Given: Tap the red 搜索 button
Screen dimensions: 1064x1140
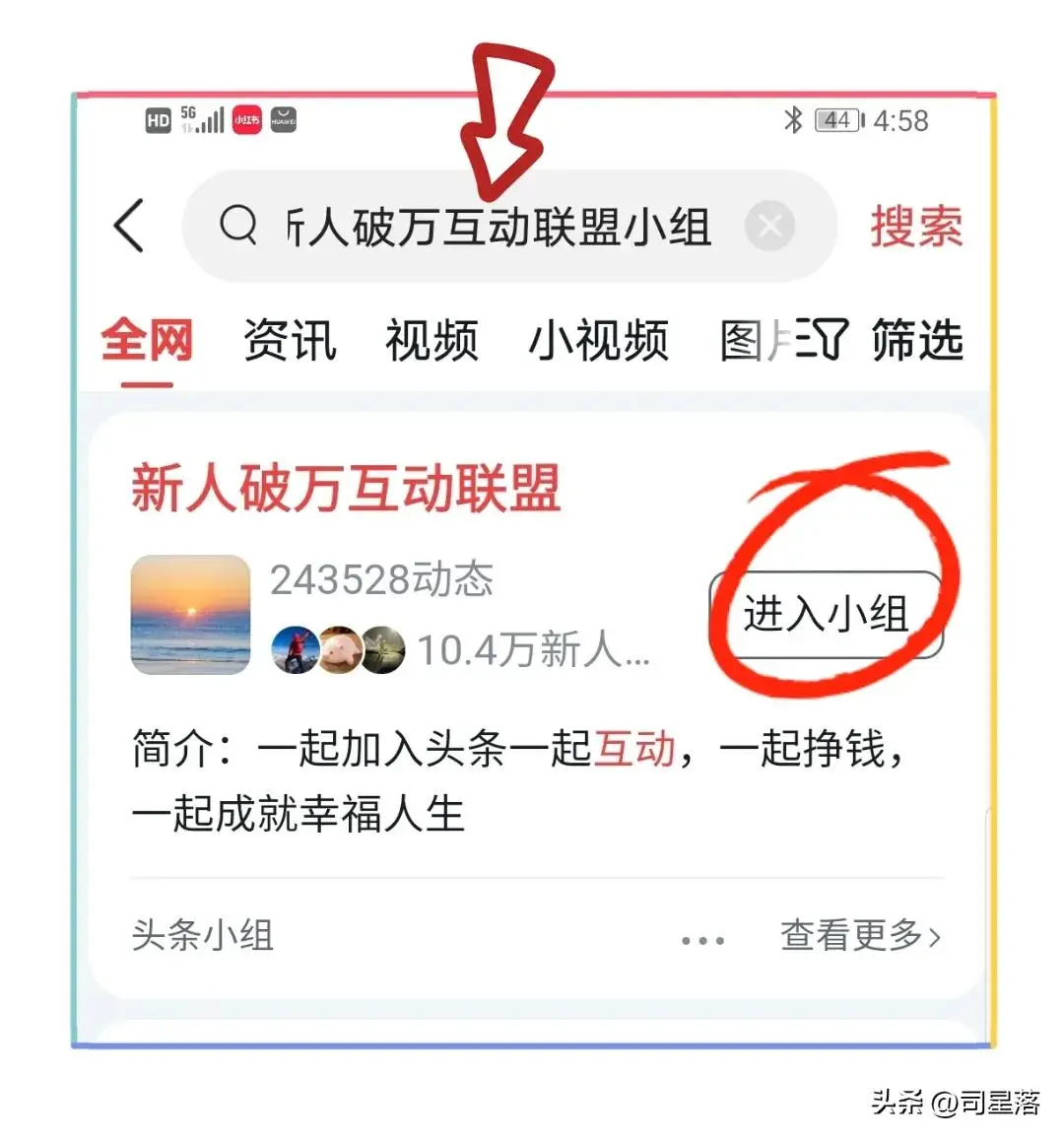Looking at the screenshot, I should point(915,227).
